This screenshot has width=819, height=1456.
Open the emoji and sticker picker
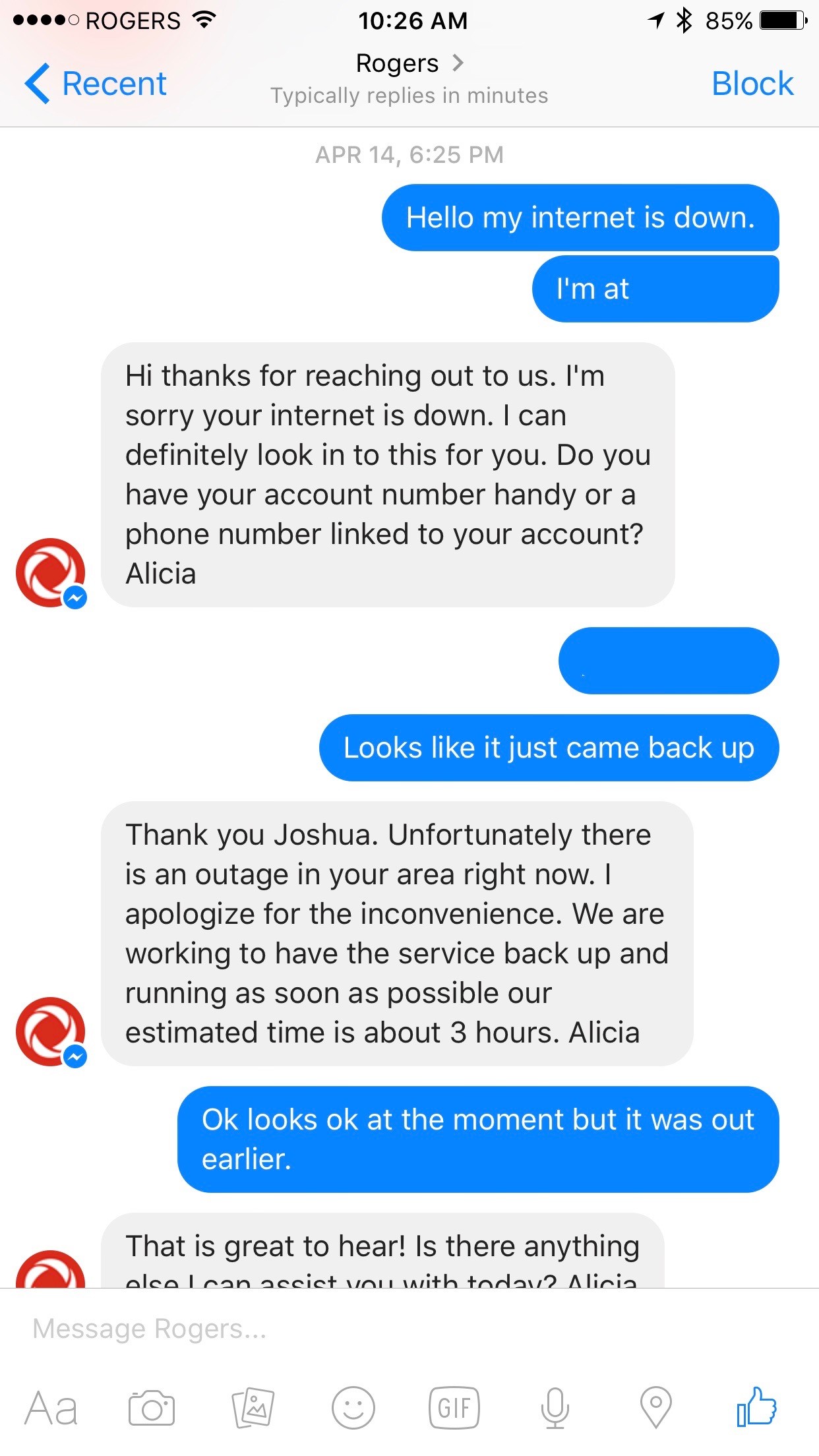353,1408
